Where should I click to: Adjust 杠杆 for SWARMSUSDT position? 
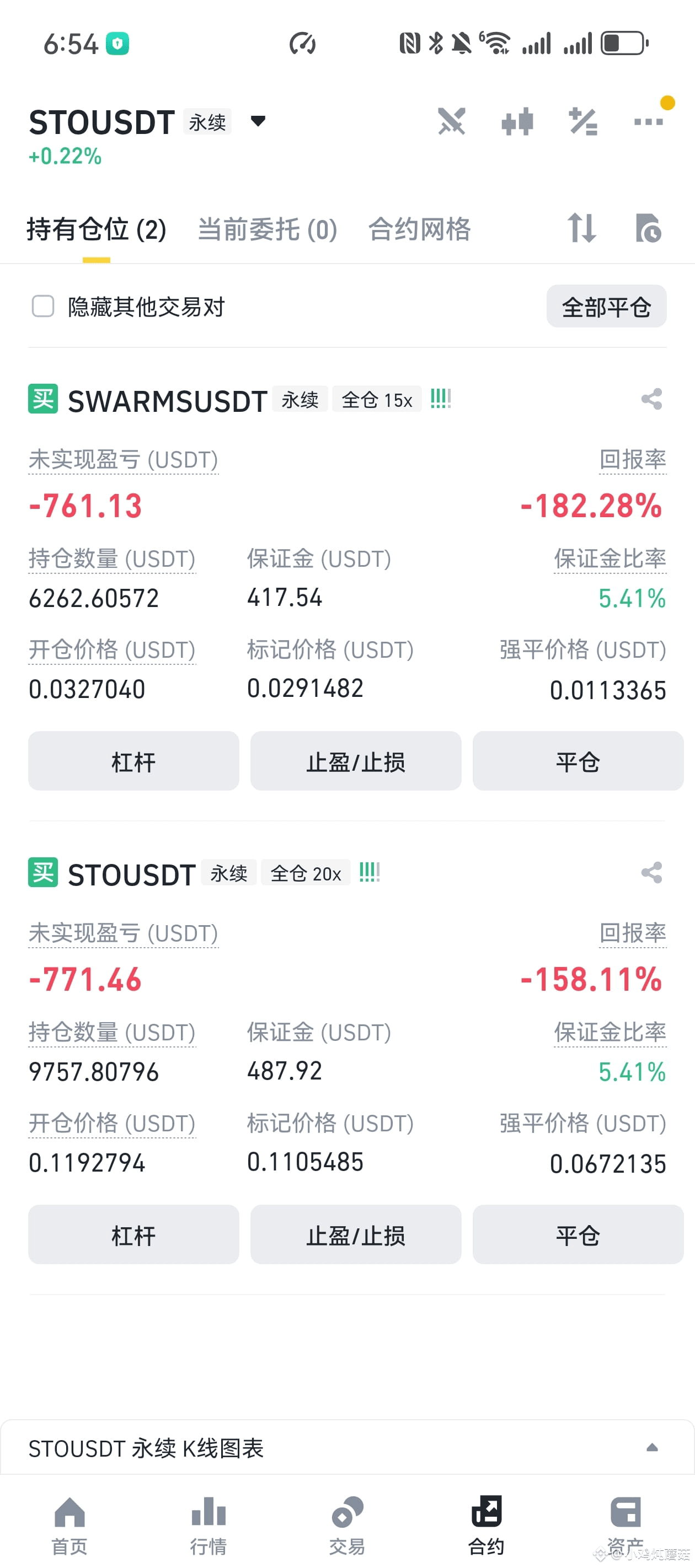(133, 761)
